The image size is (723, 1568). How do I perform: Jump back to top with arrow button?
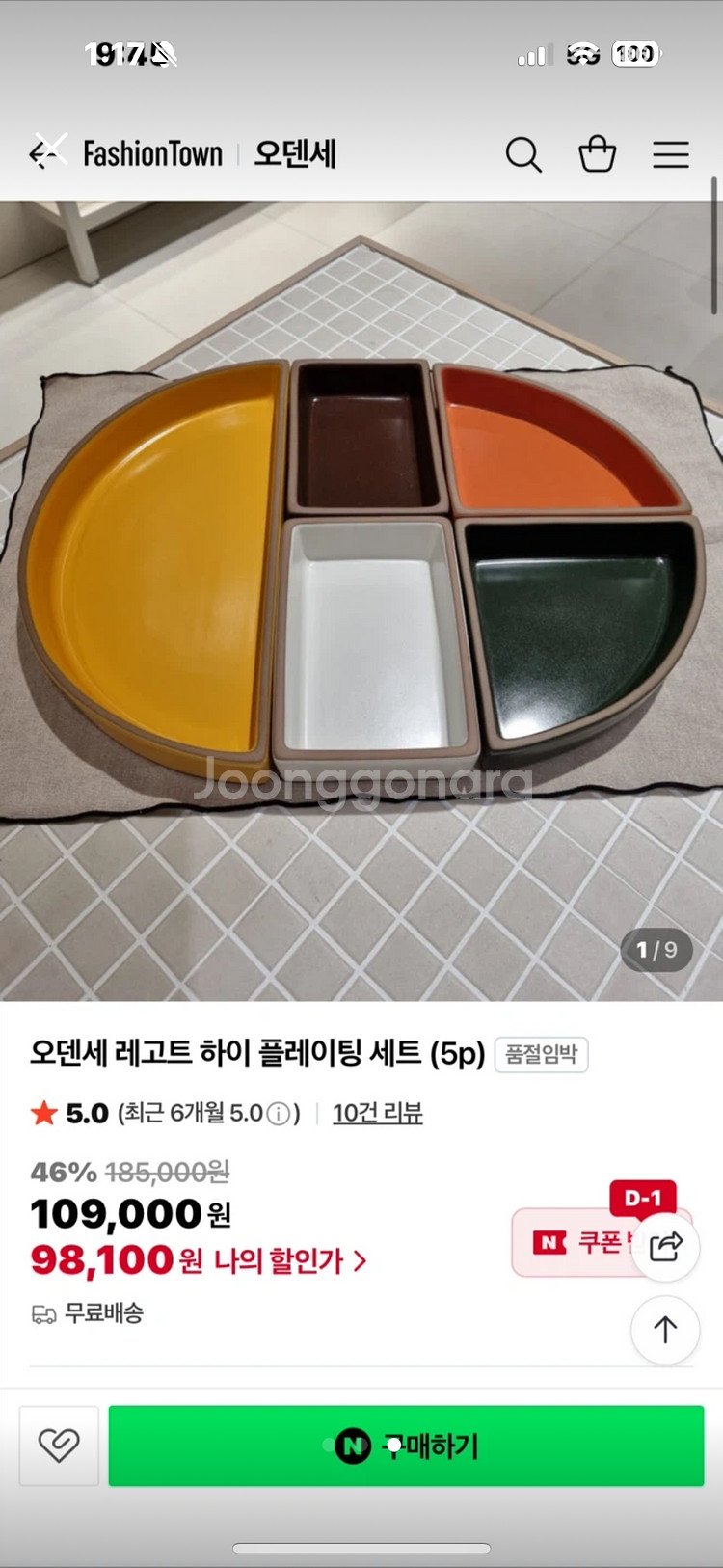click(x=664, y=1330)
